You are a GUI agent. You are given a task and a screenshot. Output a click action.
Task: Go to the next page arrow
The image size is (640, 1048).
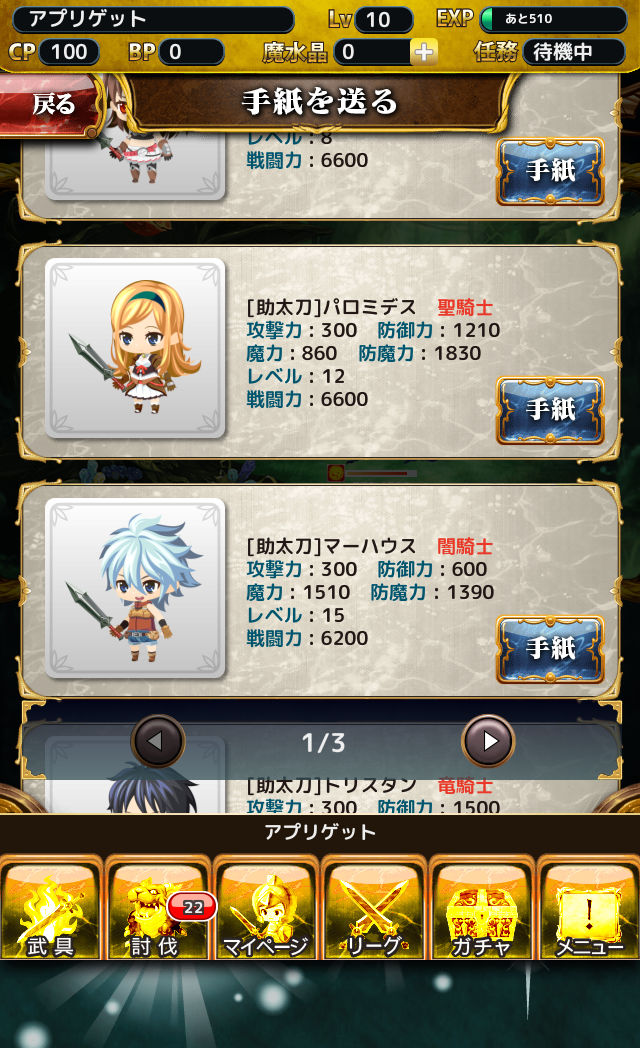[x=488, y=741]
